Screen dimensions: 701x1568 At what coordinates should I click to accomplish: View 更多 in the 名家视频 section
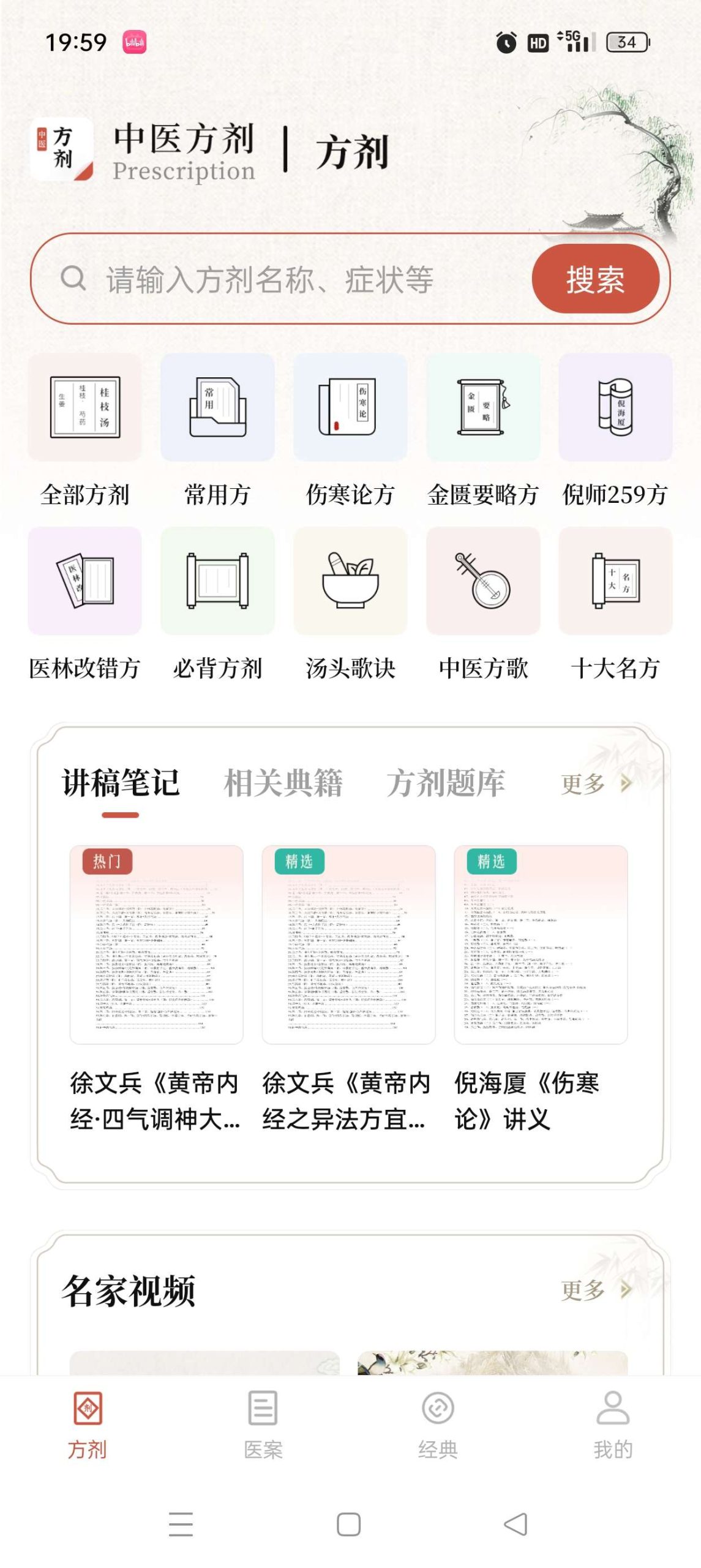click(594, 1289)
